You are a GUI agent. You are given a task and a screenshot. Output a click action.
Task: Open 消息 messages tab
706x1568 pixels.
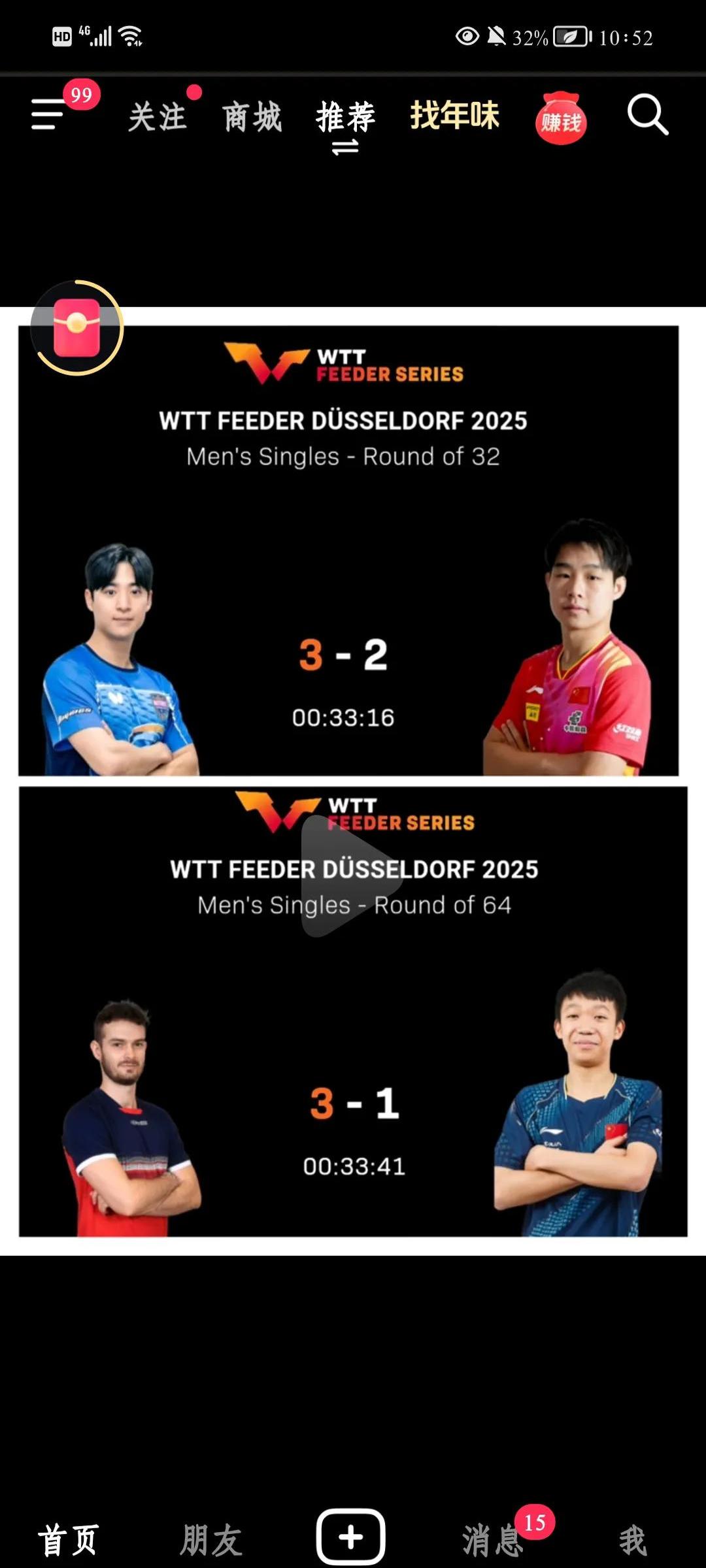[494, 1539]
